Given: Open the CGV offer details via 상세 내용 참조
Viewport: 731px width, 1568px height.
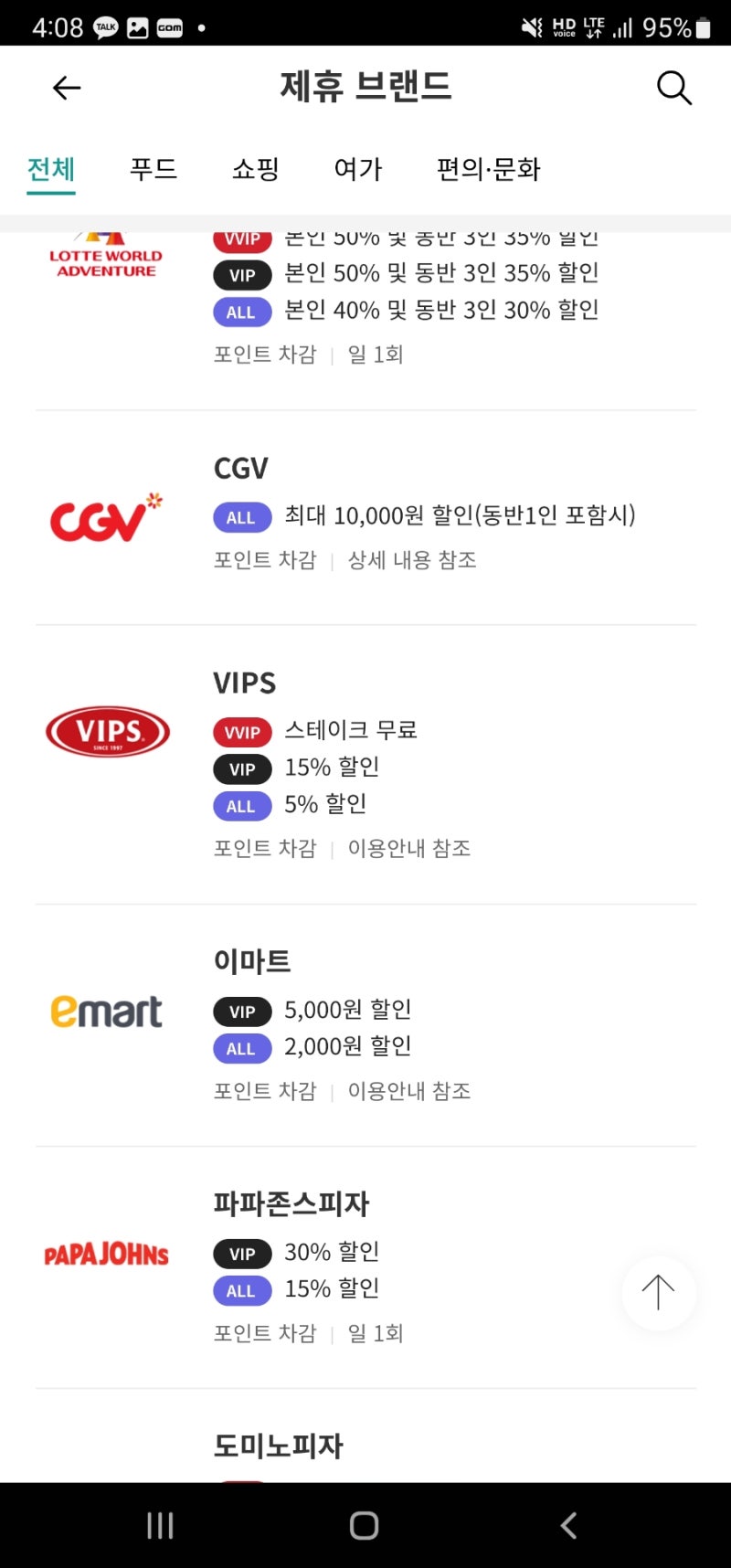Looking at the screenshot, I should click(x=413, y=560).
